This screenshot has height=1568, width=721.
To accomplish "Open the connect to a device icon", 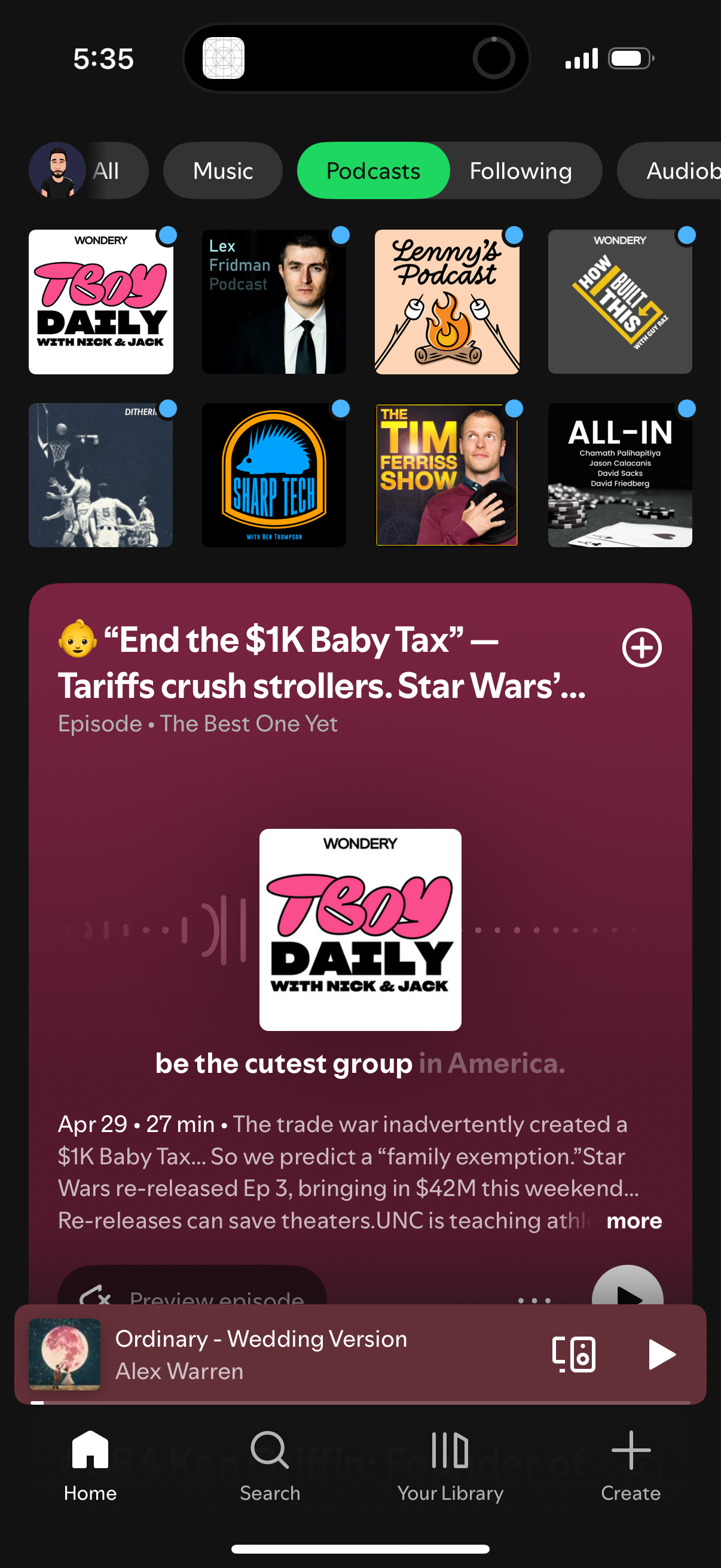I will [573, 1355].
